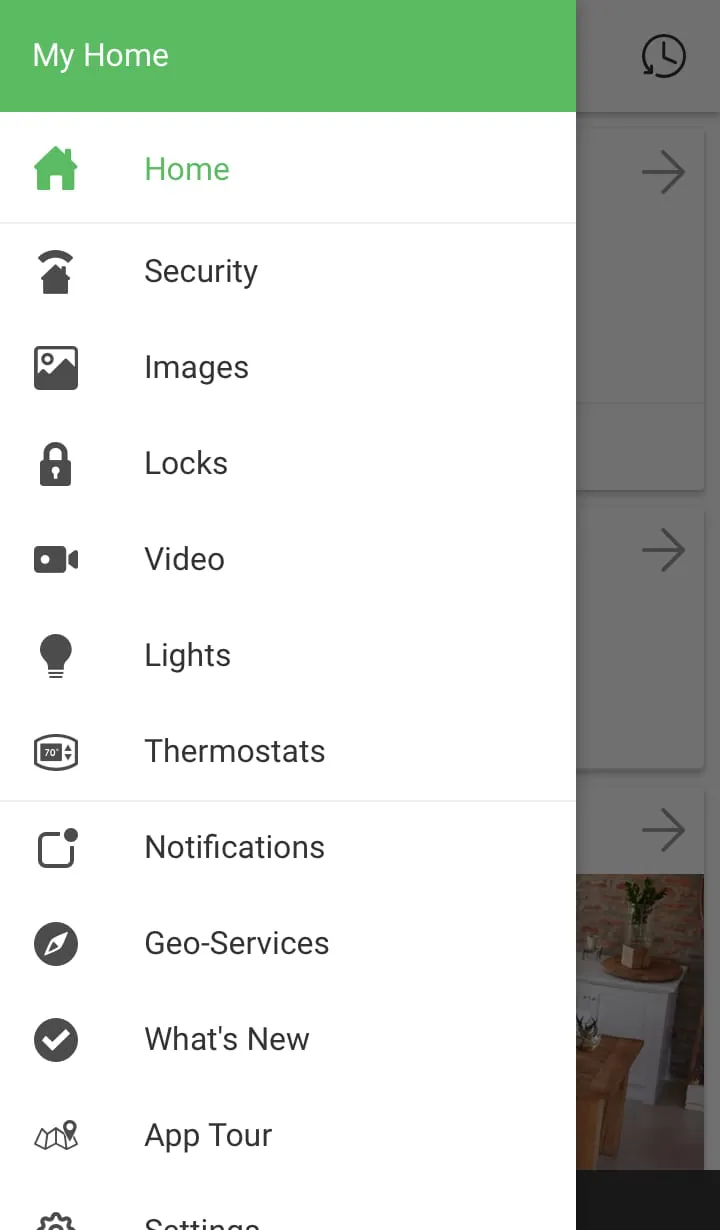Open the history clock icon
The width and height of the screenshot is (720, 1230).
click(x=663, y=56)
